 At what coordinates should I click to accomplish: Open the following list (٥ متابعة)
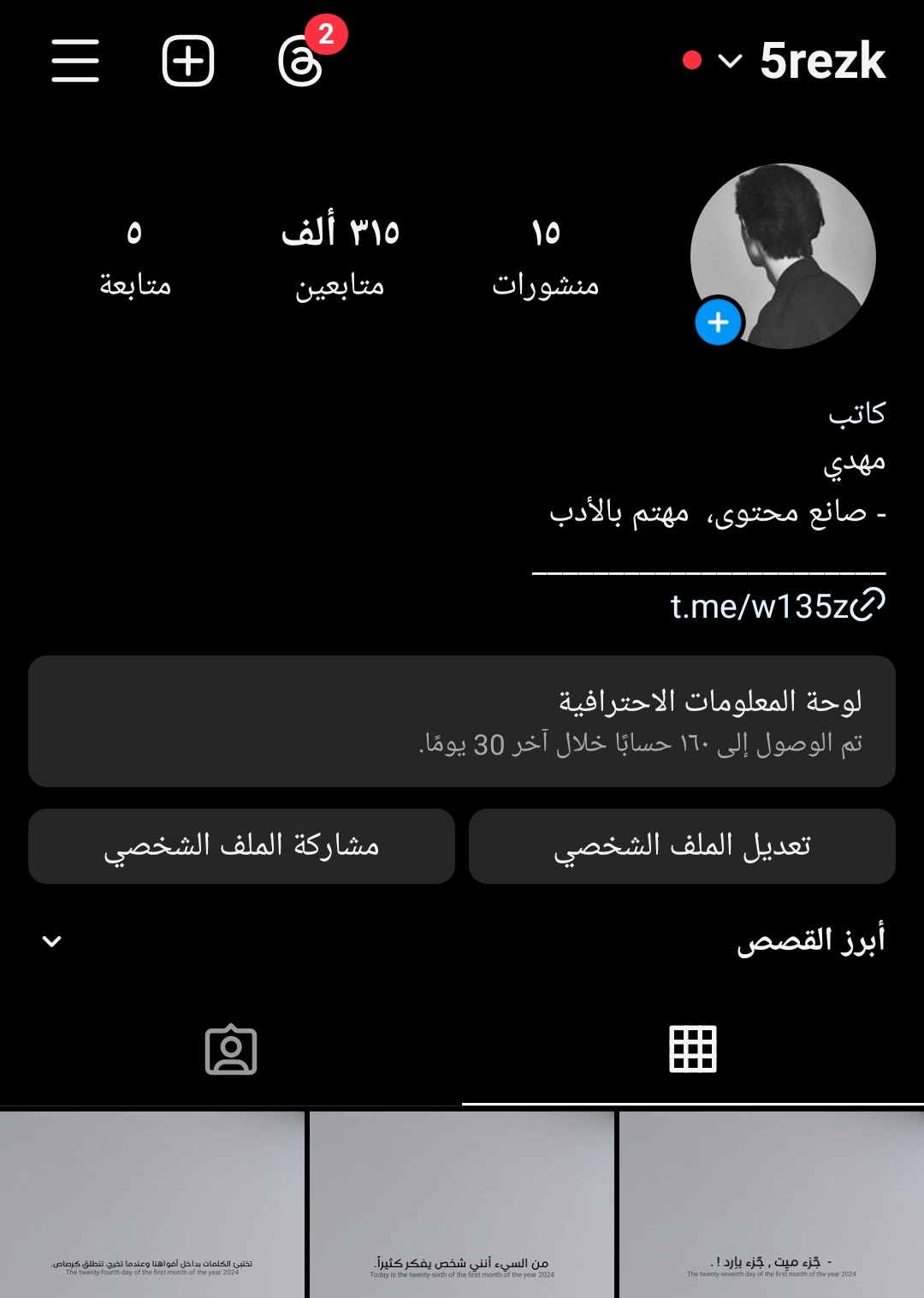[x=134, y=257]
